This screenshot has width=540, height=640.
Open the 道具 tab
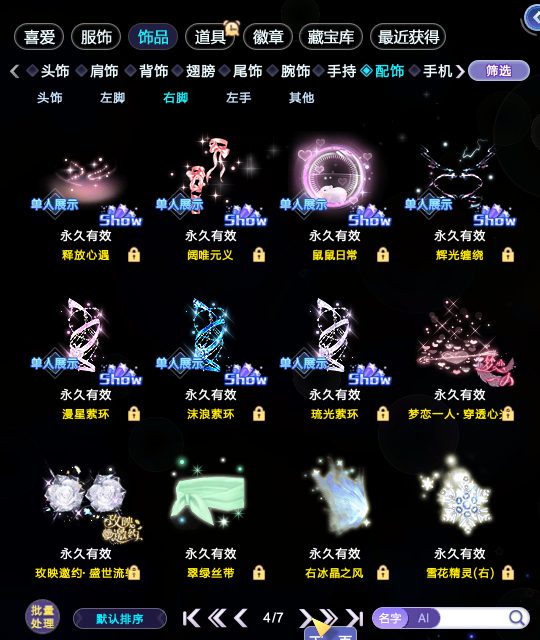coord(210,37)
